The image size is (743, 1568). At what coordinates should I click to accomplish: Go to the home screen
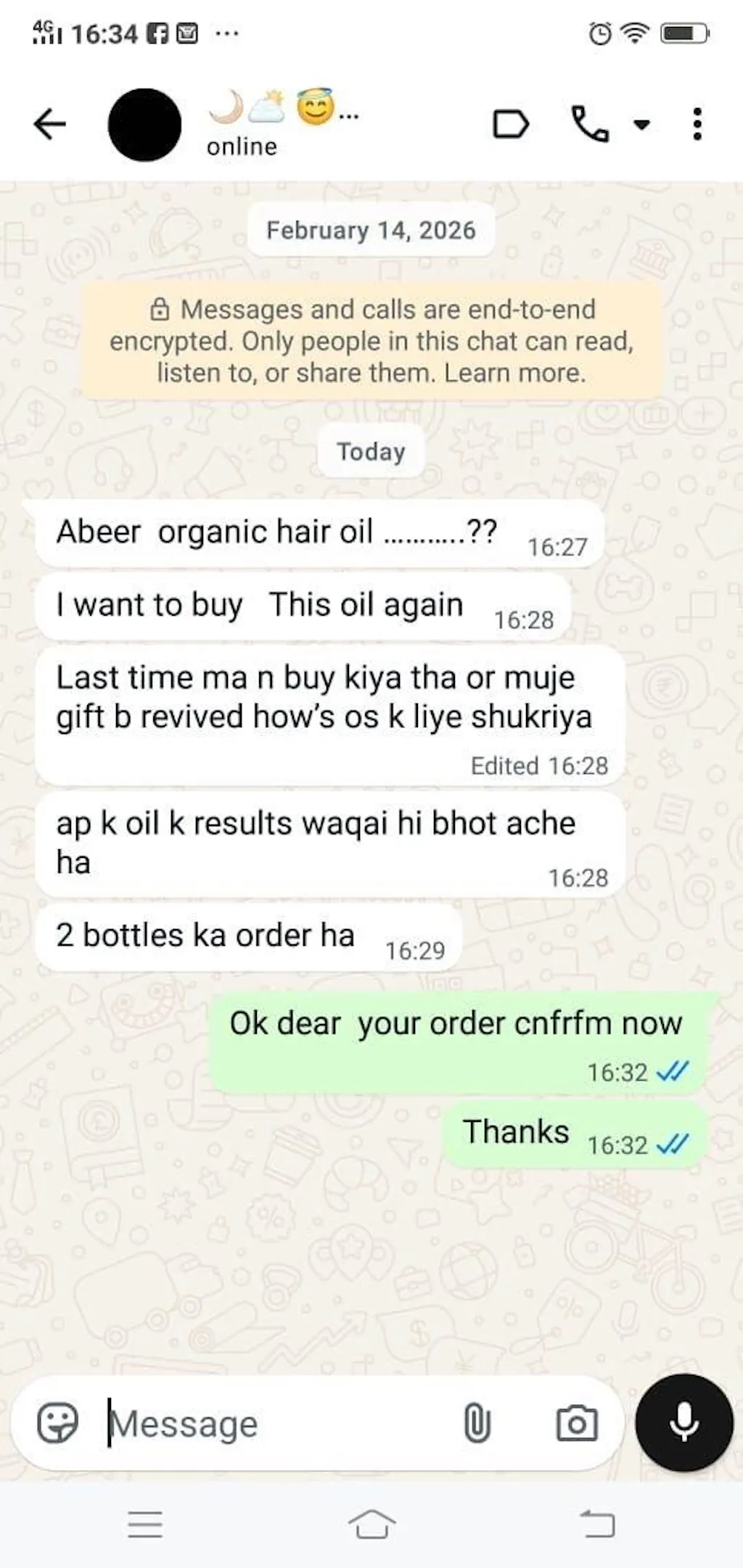pyautogui.click(x=371, y=1523)
